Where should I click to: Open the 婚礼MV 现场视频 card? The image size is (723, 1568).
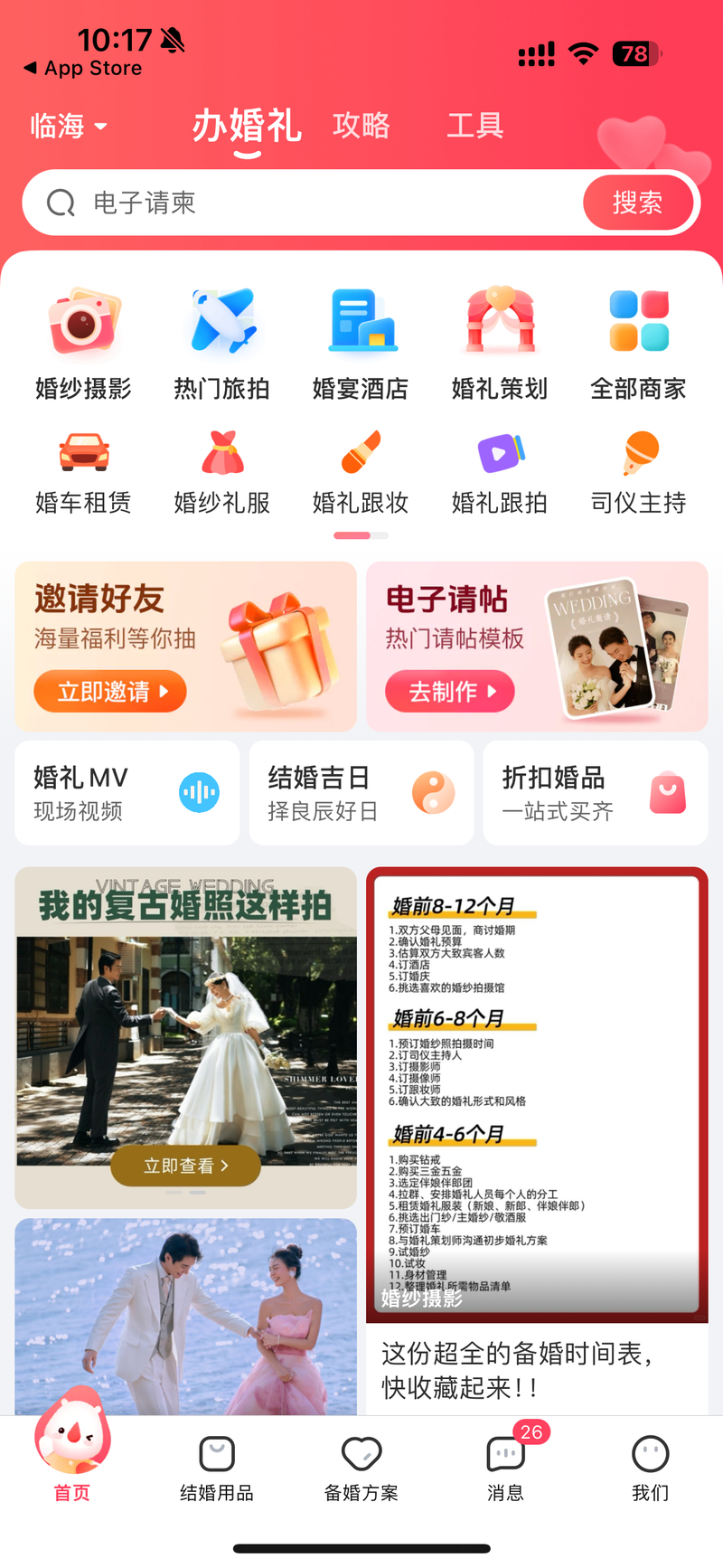click(127, 793)
